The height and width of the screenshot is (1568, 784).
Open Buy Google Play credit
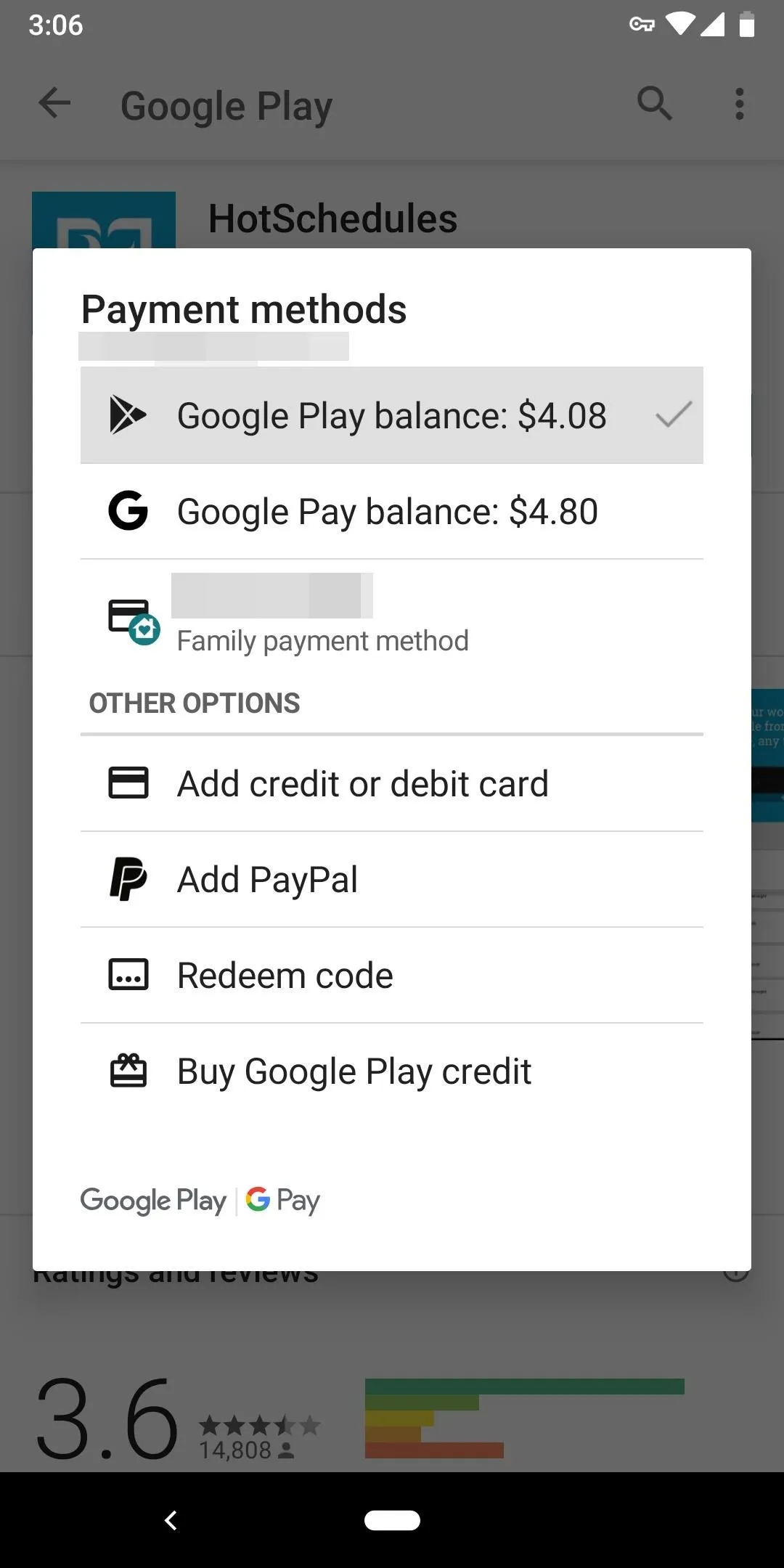pos(392,1071)
